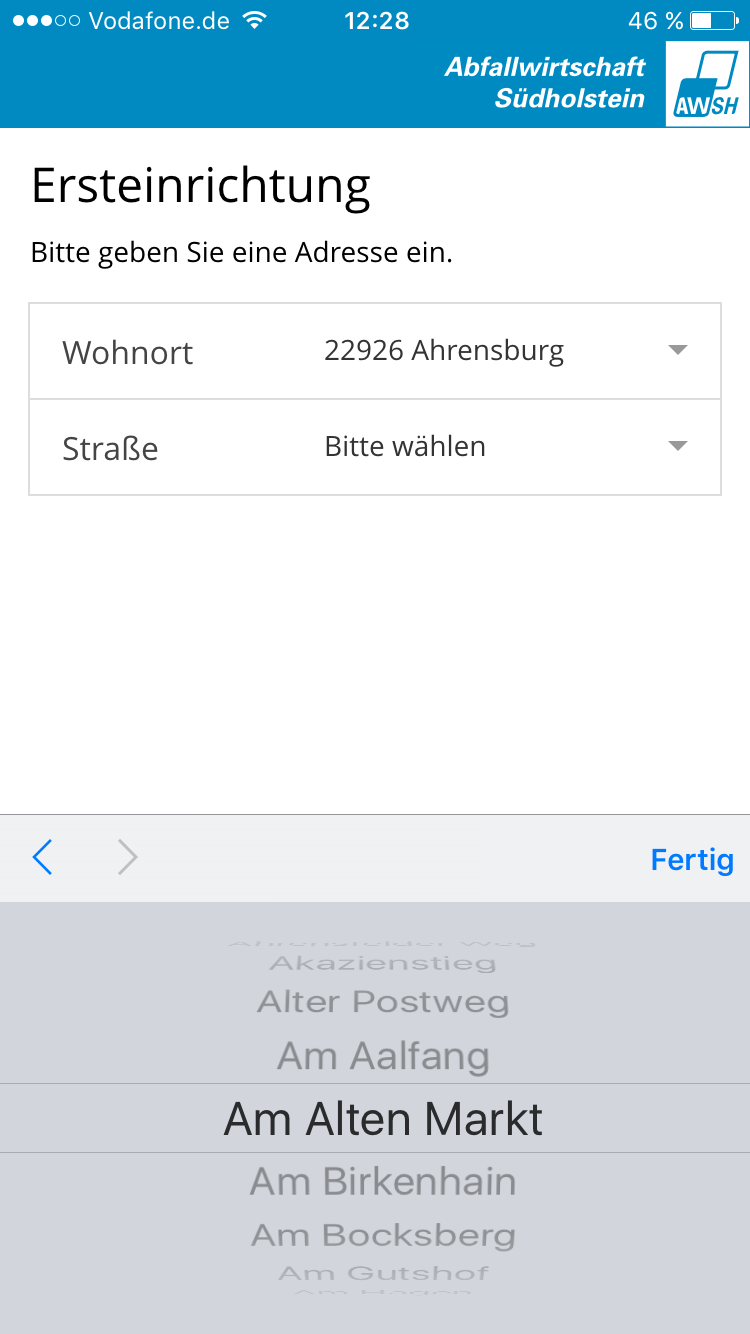Viewport: 750px width, 1334px height.
Task: Open the Wohnort dropdown showing 22926 Ahrensburg
Action: pyautogui.click(x=375, y=351)
